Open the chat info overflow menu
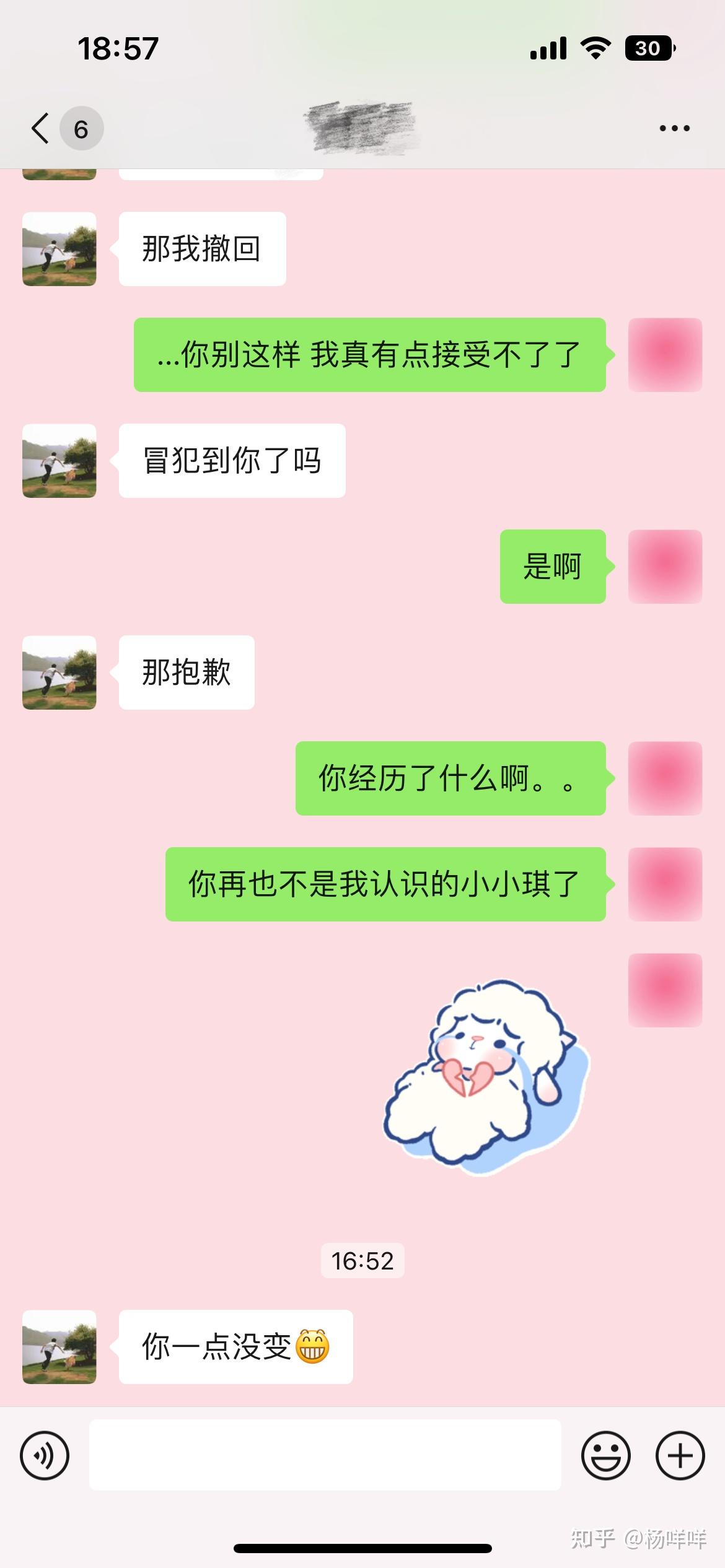This screenshot has width=725, height=1568. click(674, 129)
